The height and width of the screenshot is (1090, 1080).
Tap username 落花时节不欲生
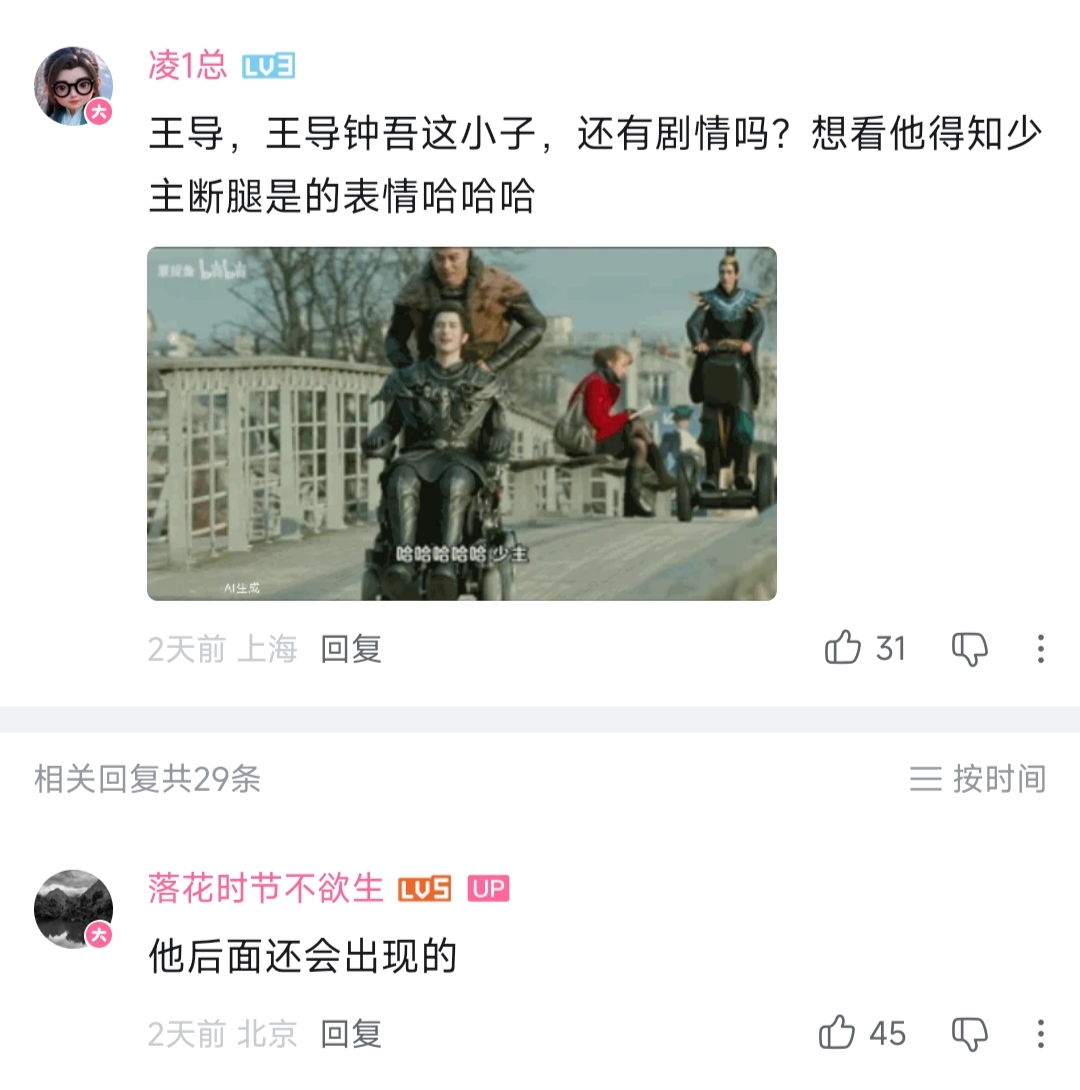tap(266, 888)
